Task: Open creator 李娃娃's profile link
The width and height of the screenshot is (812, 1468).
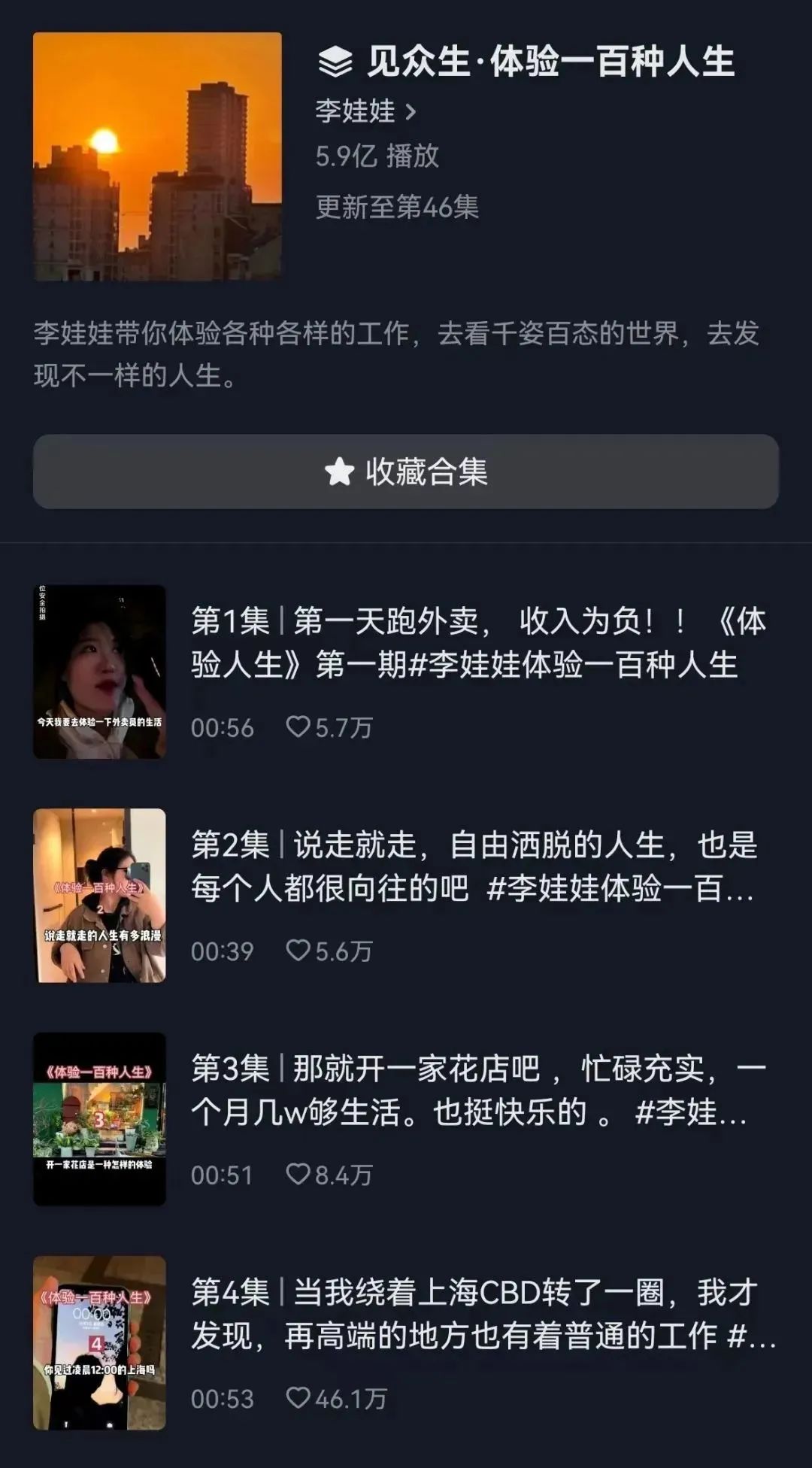Action: click(365, 112)
